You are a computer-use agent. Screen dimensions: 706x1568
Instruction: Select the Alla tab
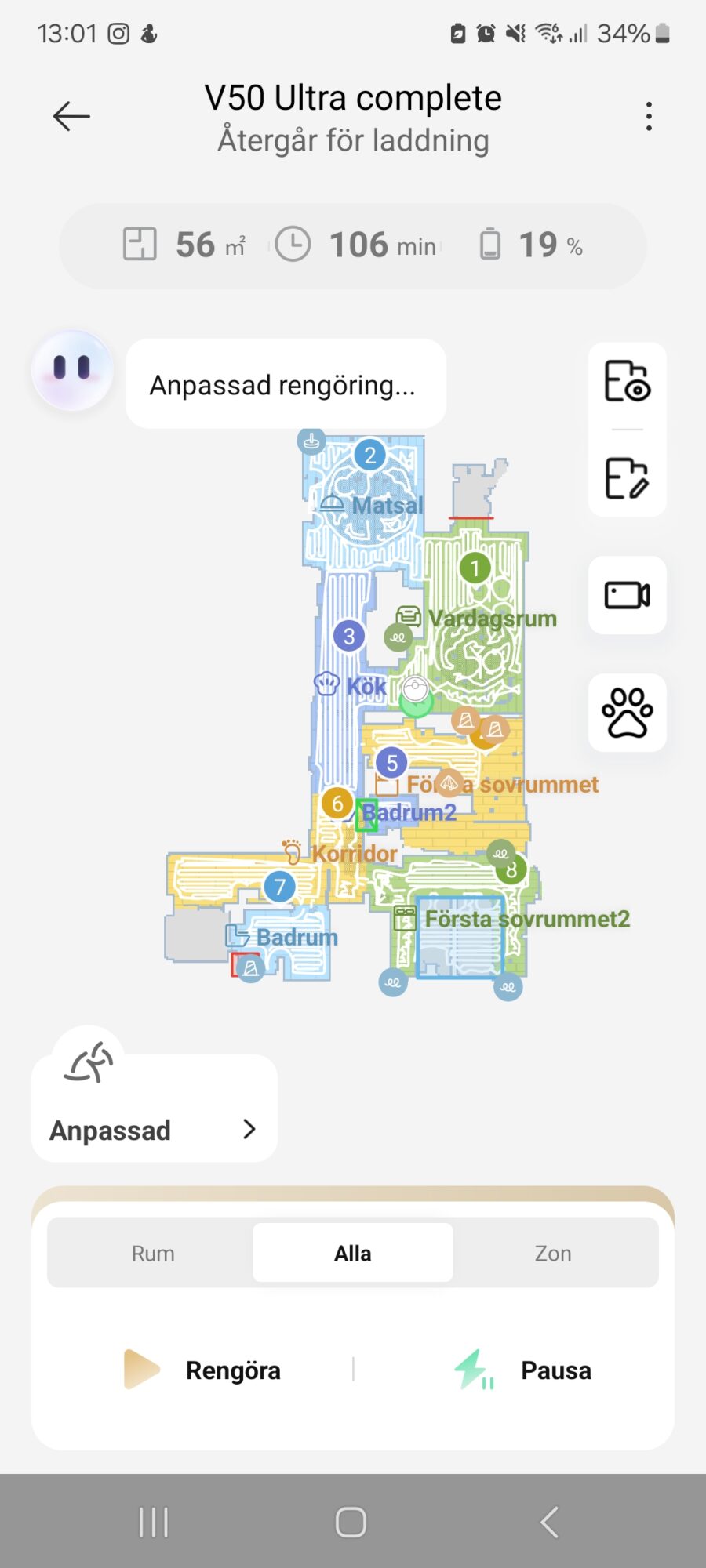(352, 1253)
